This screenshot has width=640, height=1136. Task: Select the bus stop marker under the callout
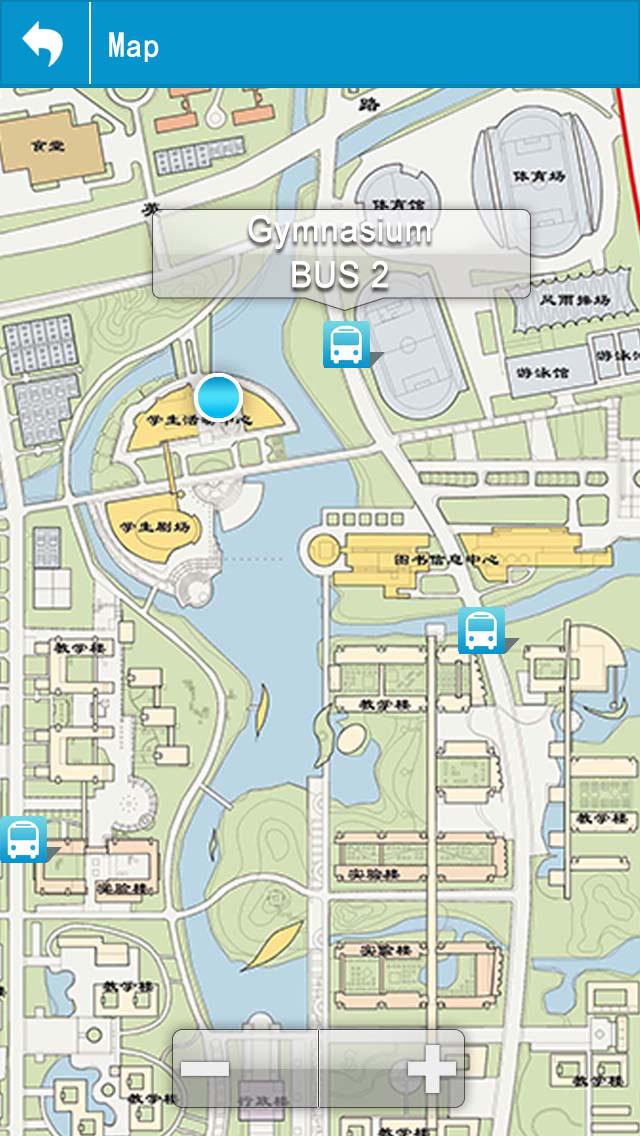click(x=347, y=345)
